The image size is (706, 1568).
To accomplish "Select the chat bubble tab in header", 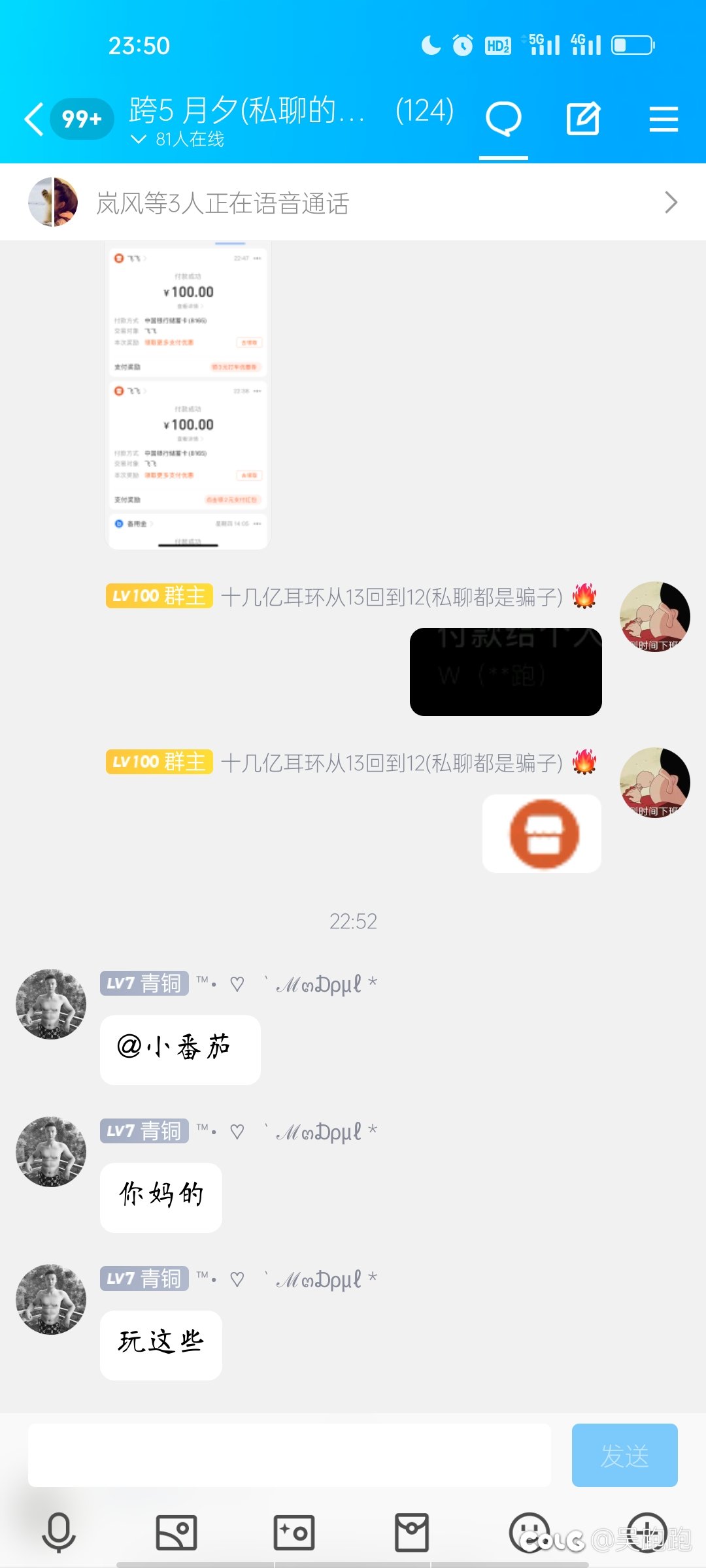I will coord(503,119).
